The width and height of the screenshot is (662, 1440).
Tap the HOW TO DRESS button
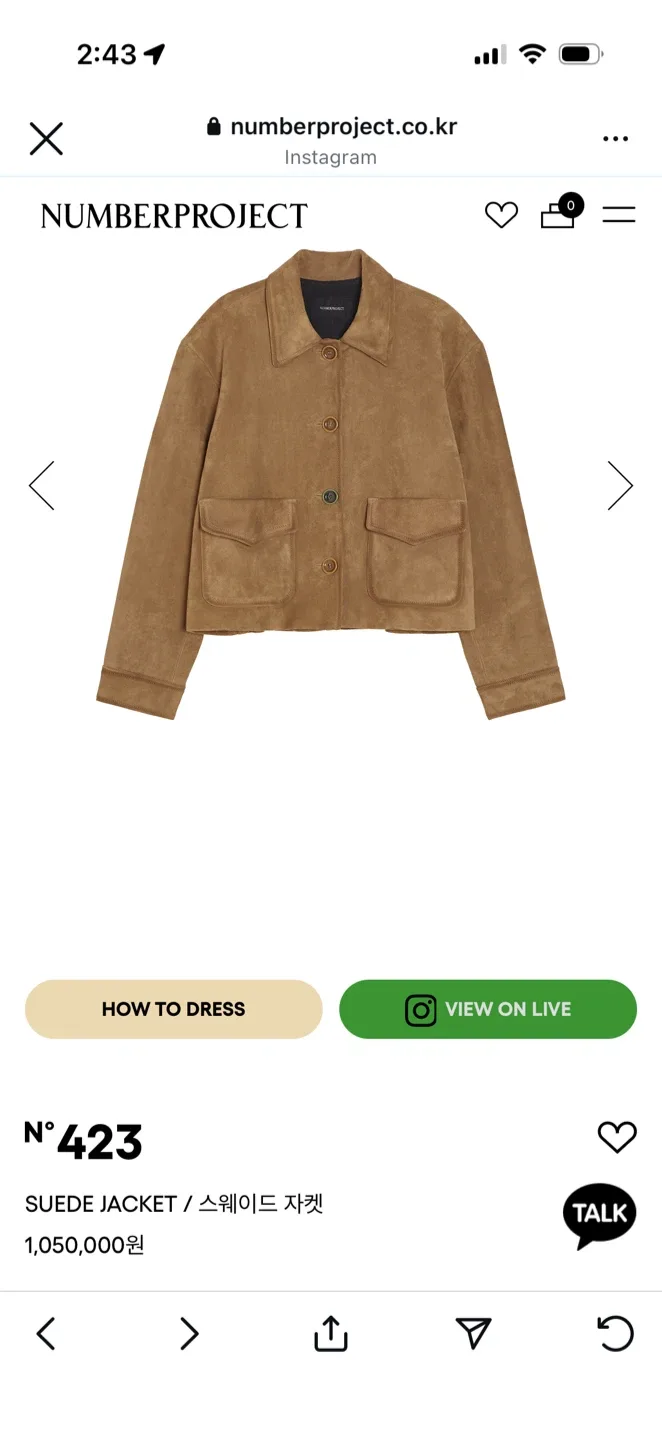(174, 1009)
